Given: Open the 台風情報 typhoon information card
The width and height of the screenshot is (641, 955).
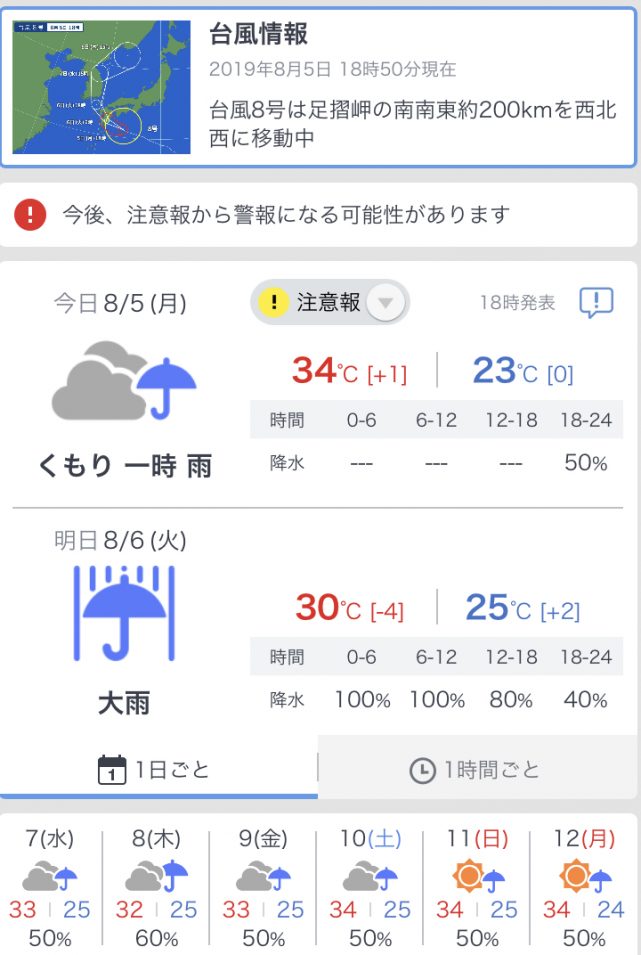Looking at the screenshot, I should pyautogui.click(x=320, y=88).
